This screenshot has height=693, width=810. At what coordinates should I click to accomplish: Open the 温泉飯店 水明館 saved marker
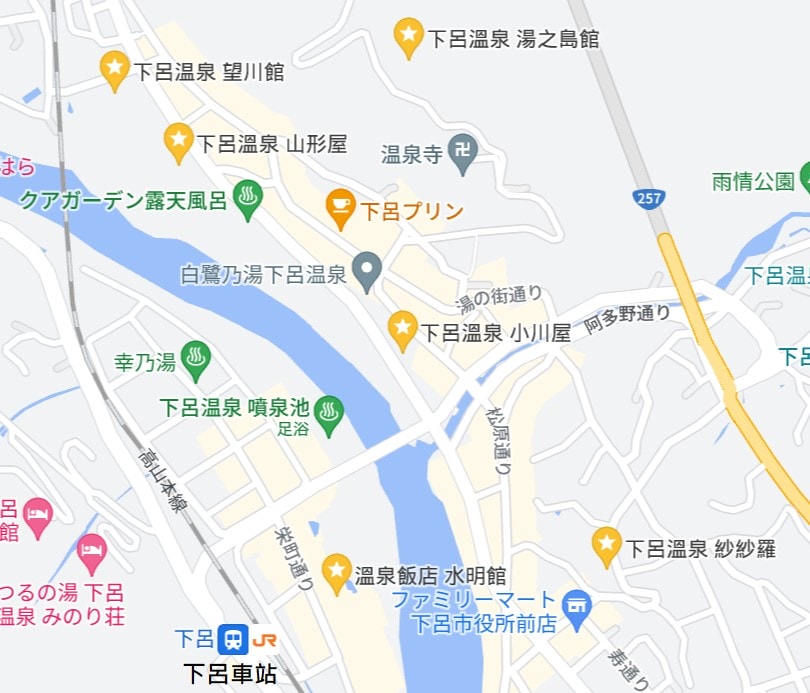click(337, 573)
